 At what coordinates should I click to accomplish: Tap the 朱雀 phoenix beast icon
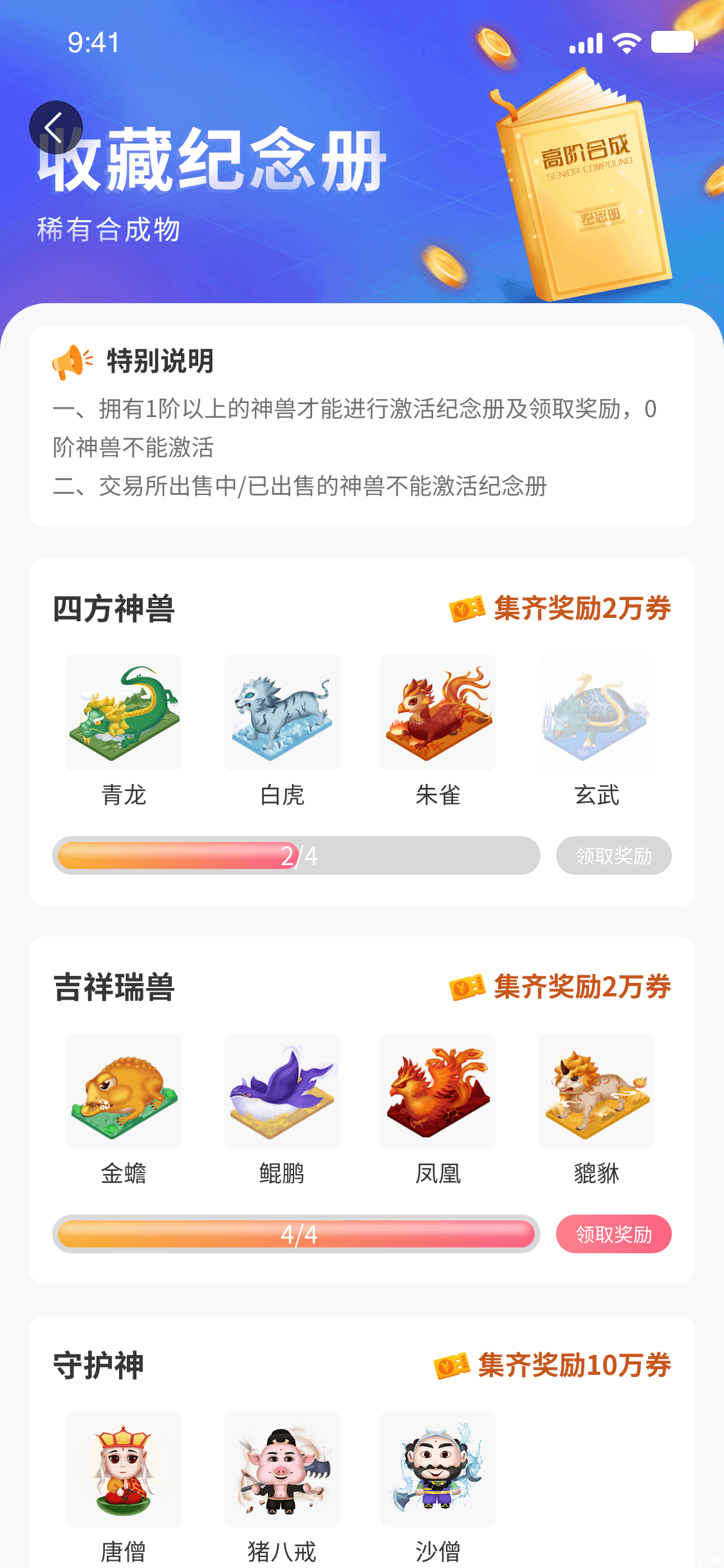438,712
